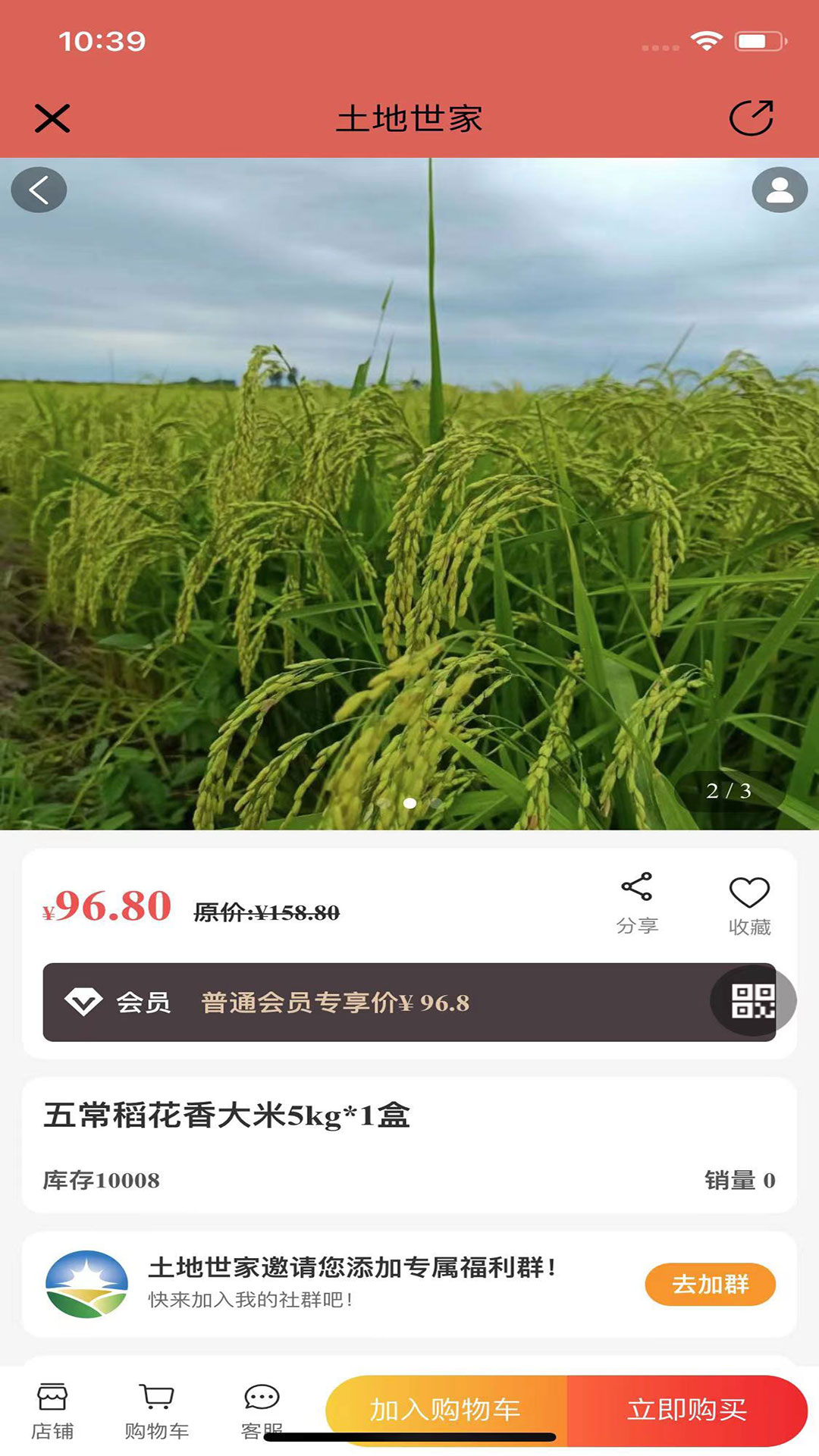Close the 土地世家 page

click(52, 118)
